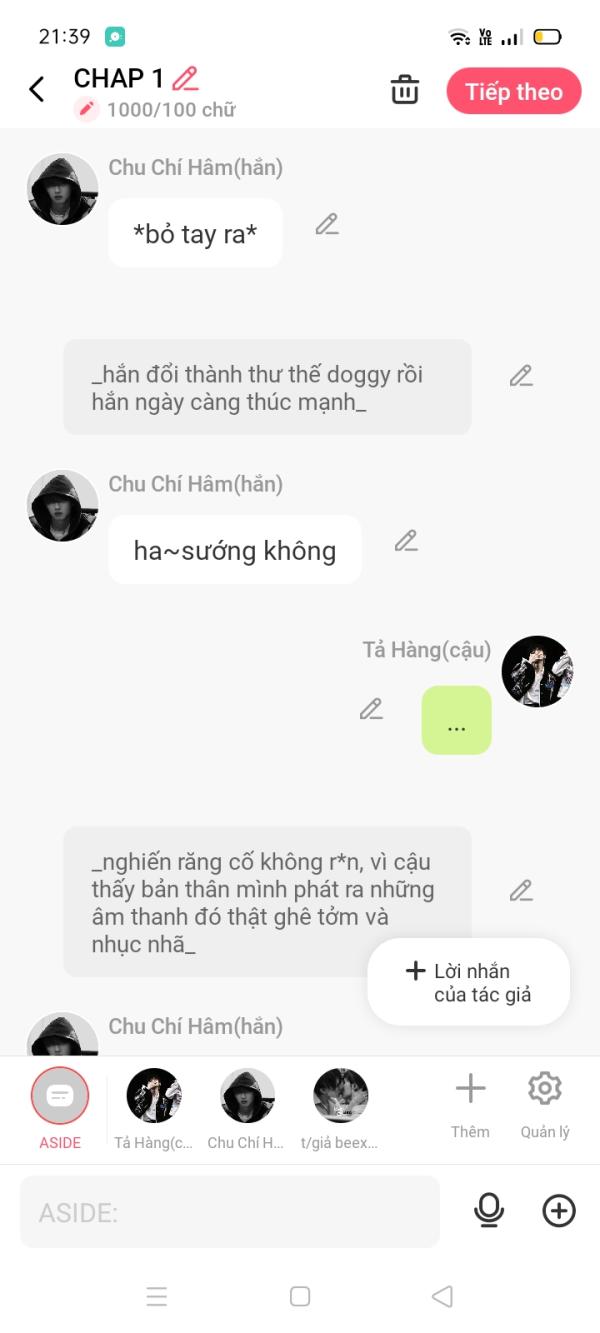Select the ASIDE speaker
This screenshot has width=600, height=1333.
click(x=60, y=1108)
